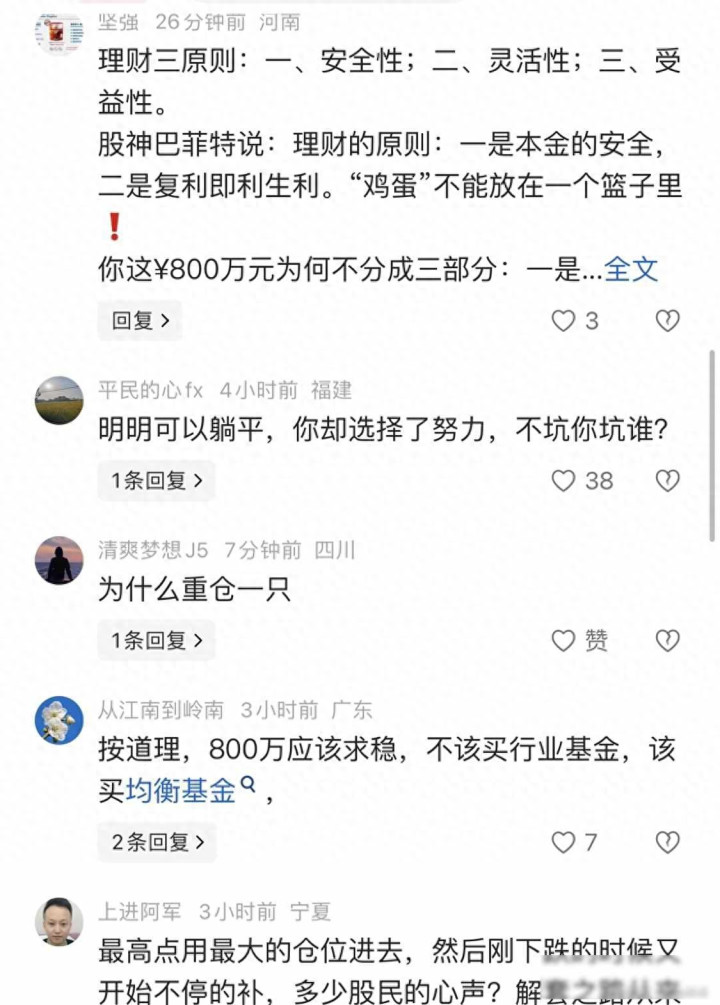Screen dimensions: 720x1005
Task: View 1条回复 under 清爽梦想J5's comment
Action: coord(156,640)
